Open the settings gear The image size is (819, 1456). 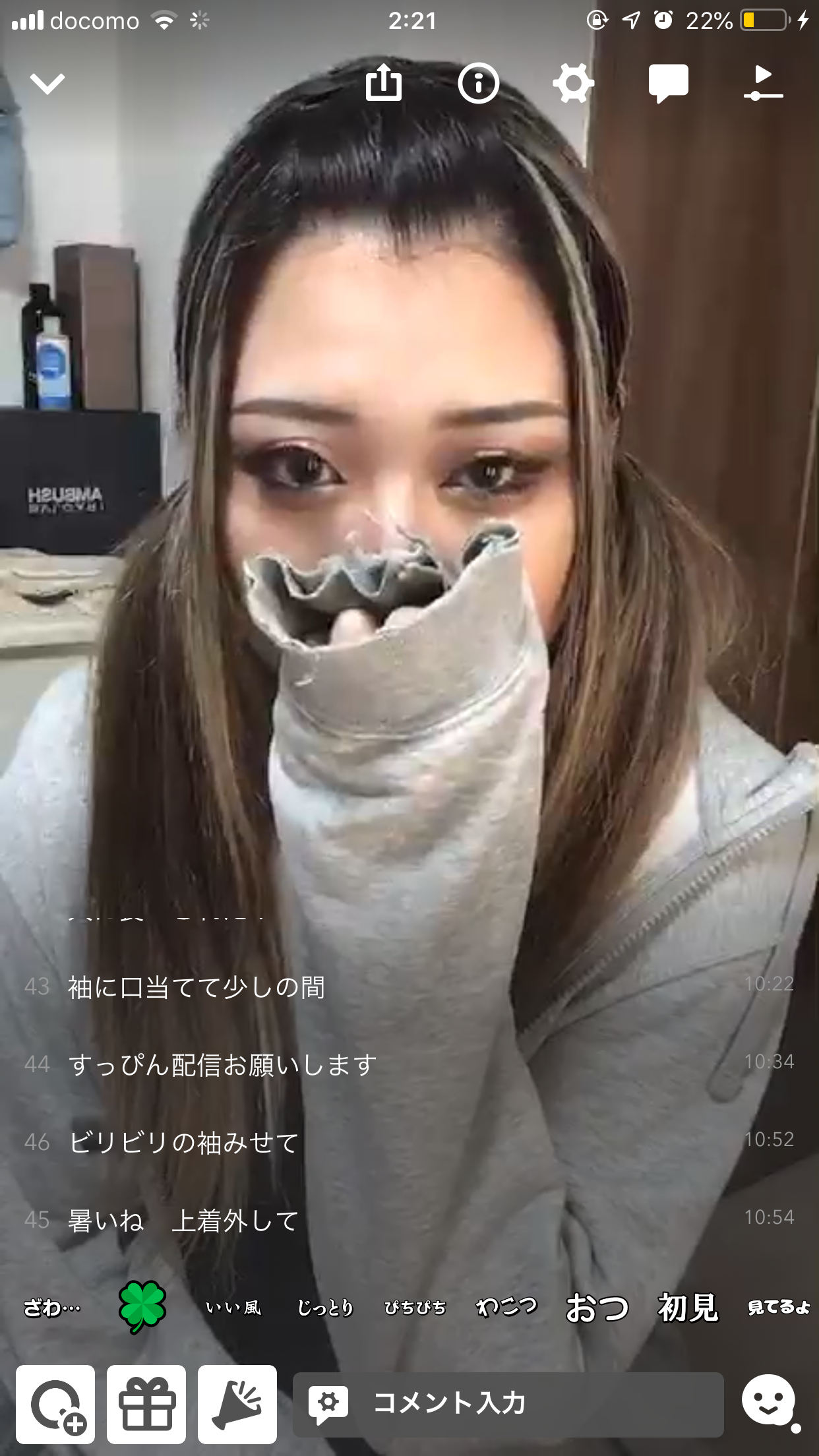[573, 84]
